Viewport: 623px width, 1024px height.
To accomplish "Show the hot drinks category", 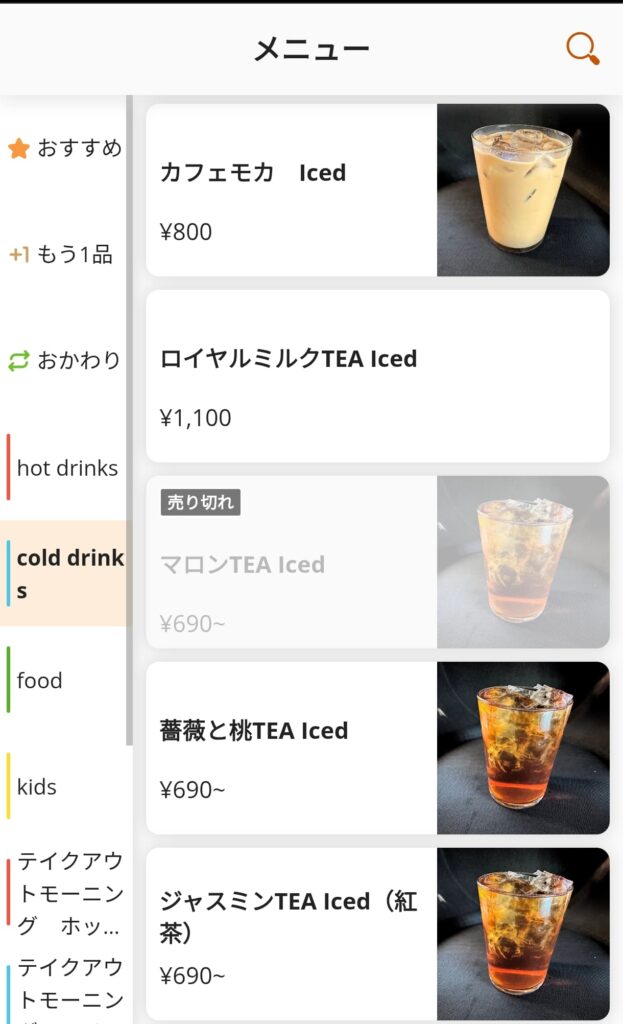I will (x=66, y=468).
